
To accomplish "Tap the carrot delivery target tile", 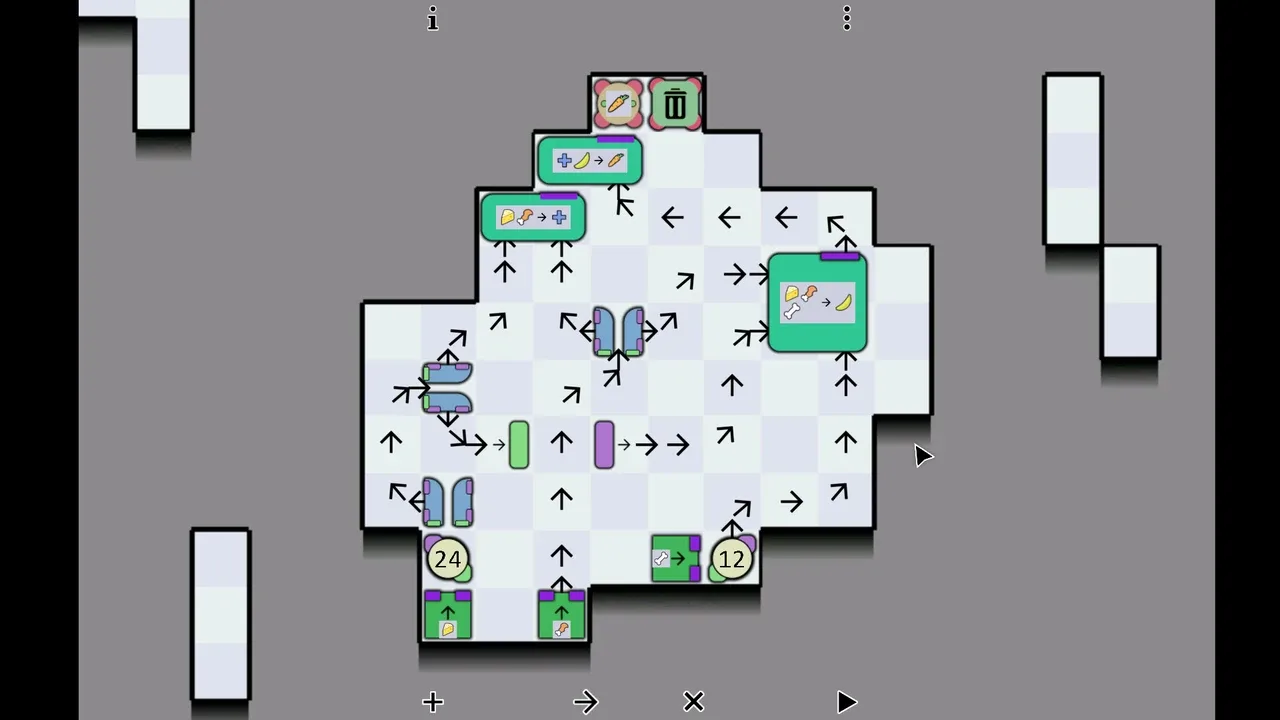I will point(618,104).
